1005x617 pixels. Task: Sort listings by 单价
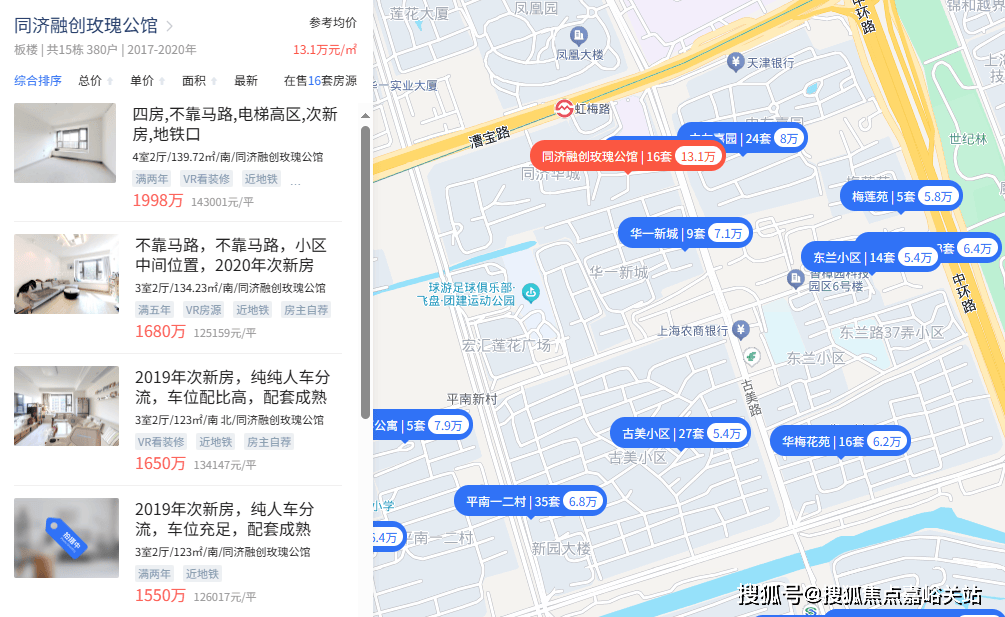point(142,81)
